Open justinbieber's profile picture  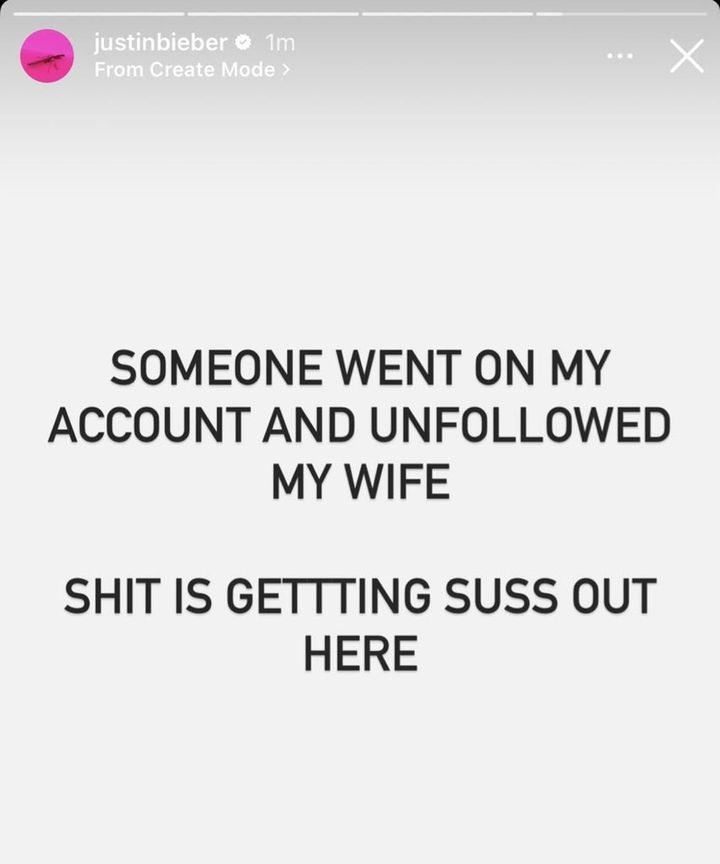click(47, 57)
